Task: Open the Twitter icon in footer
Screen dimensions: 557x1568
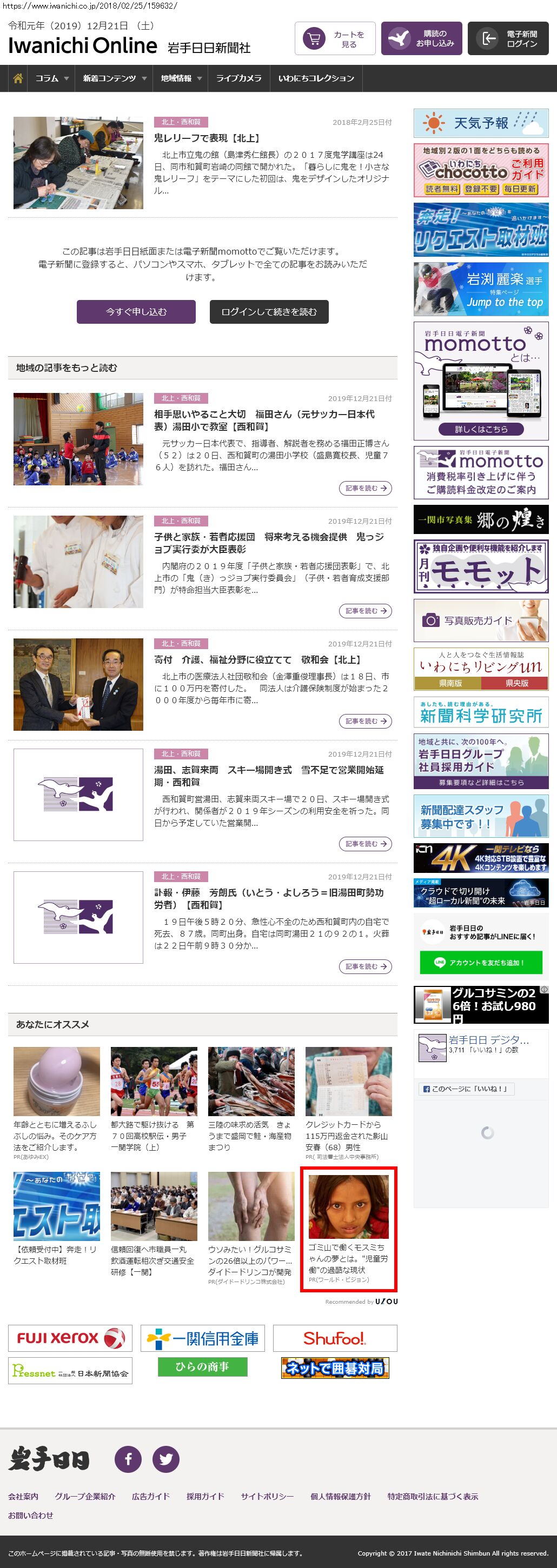Action: (165, 1459)
